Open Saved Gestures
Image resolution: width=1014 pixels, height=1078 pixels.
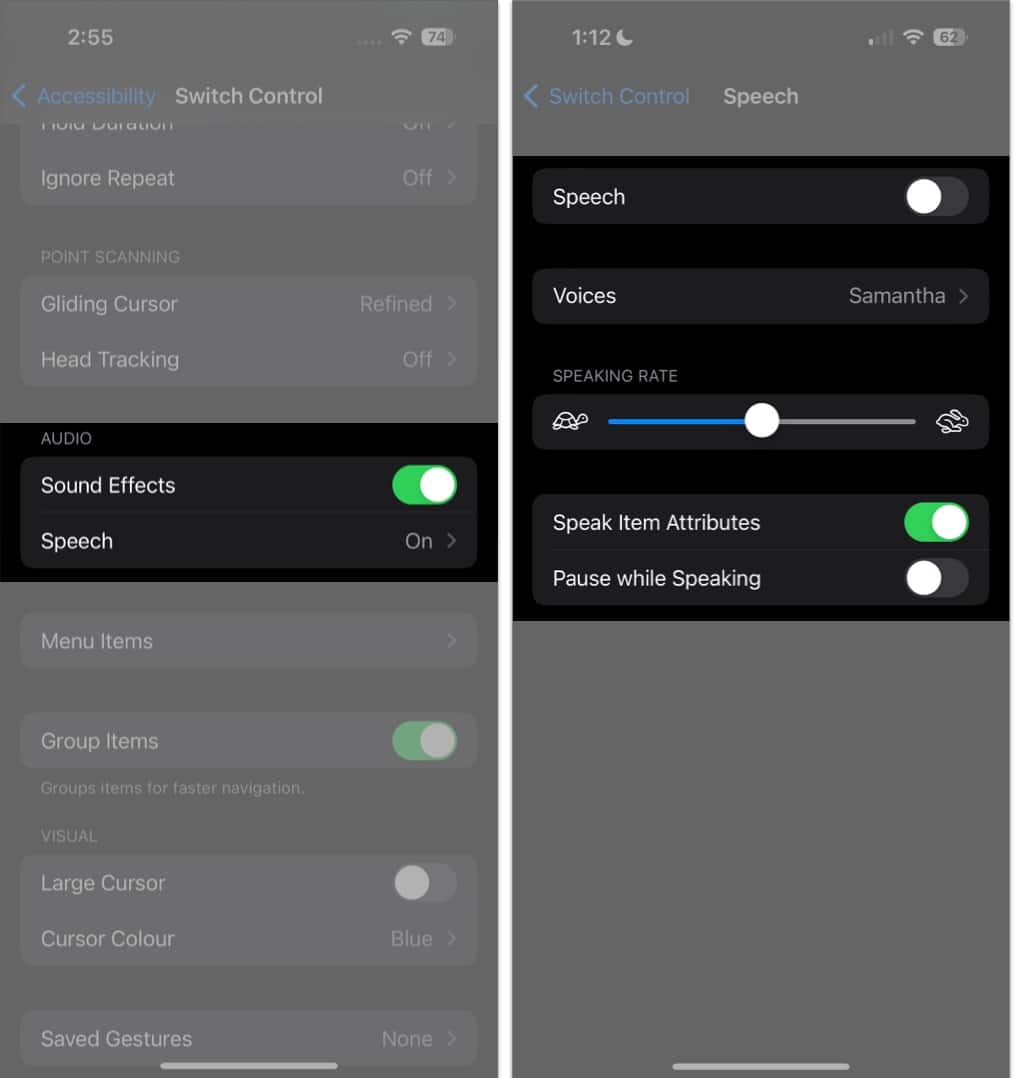click(248, 1039)
